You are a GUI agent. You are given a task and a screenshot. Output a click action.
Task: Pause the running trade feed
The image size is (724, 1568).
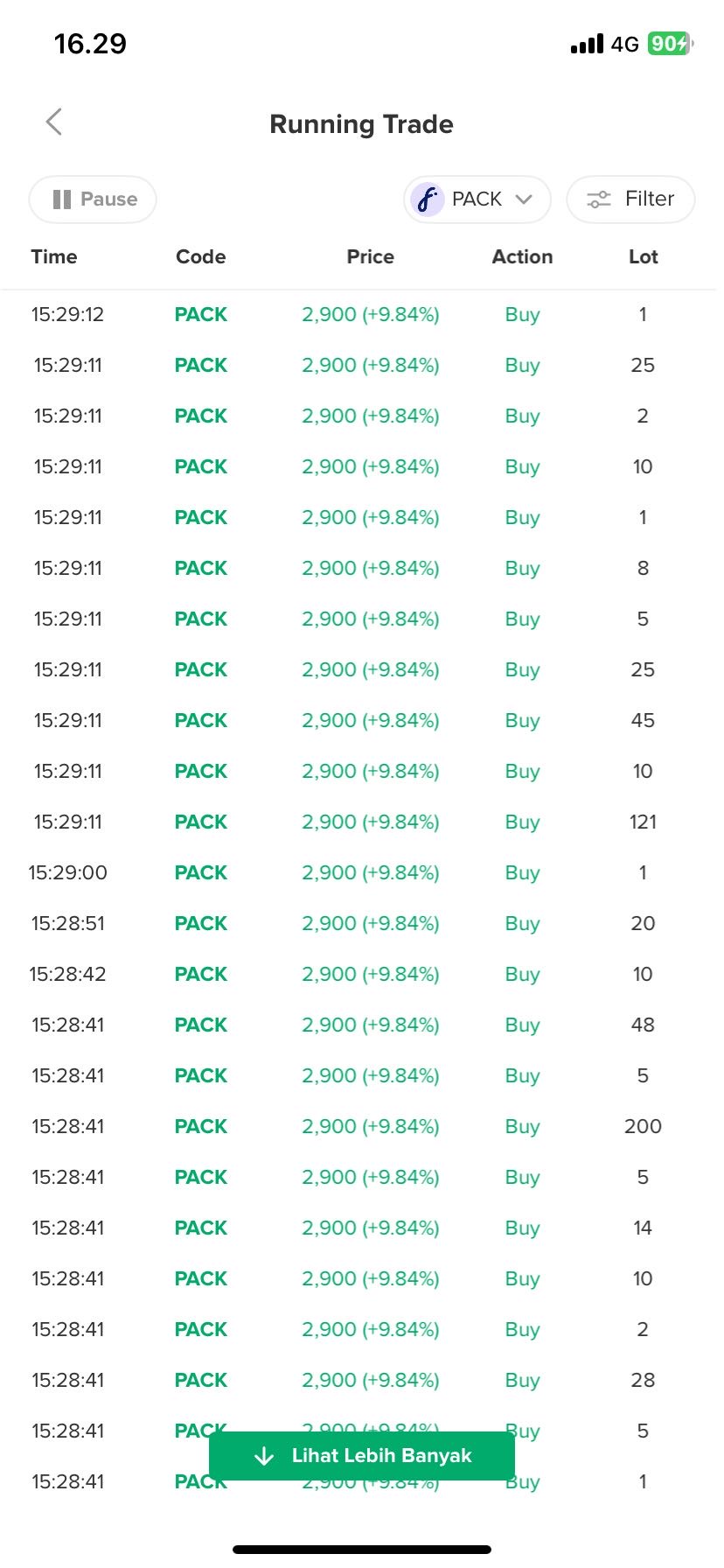click(x=93, y=199)
